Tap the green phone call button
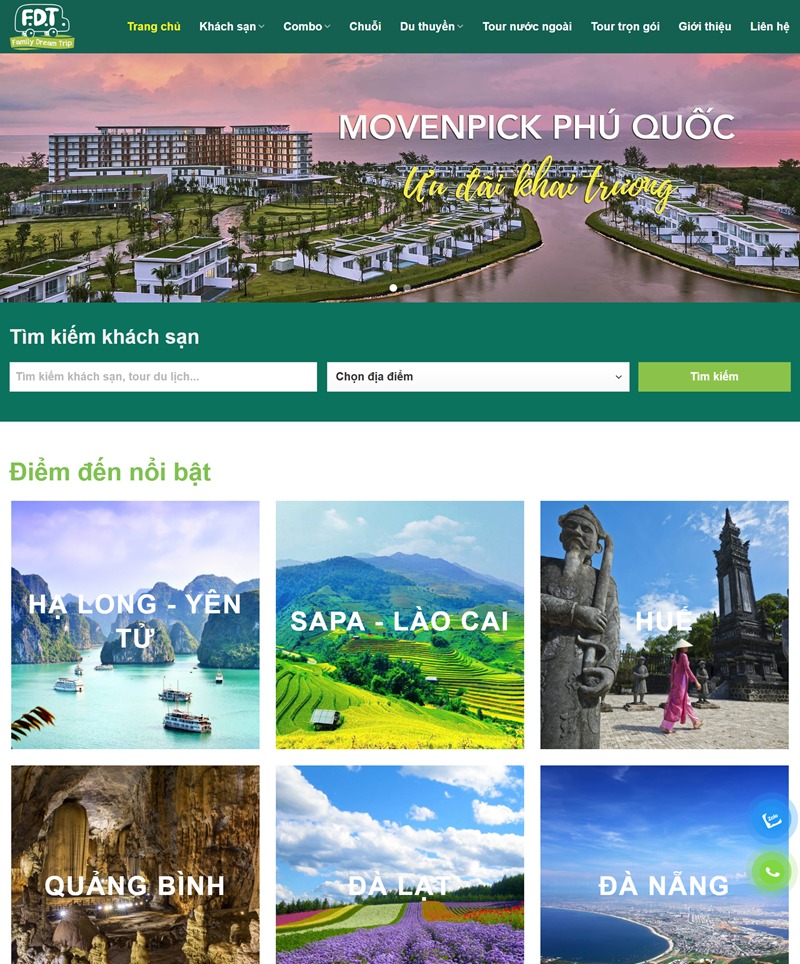Image resolution: width=800 pixels, height=964 pixels. click(771, 872)
